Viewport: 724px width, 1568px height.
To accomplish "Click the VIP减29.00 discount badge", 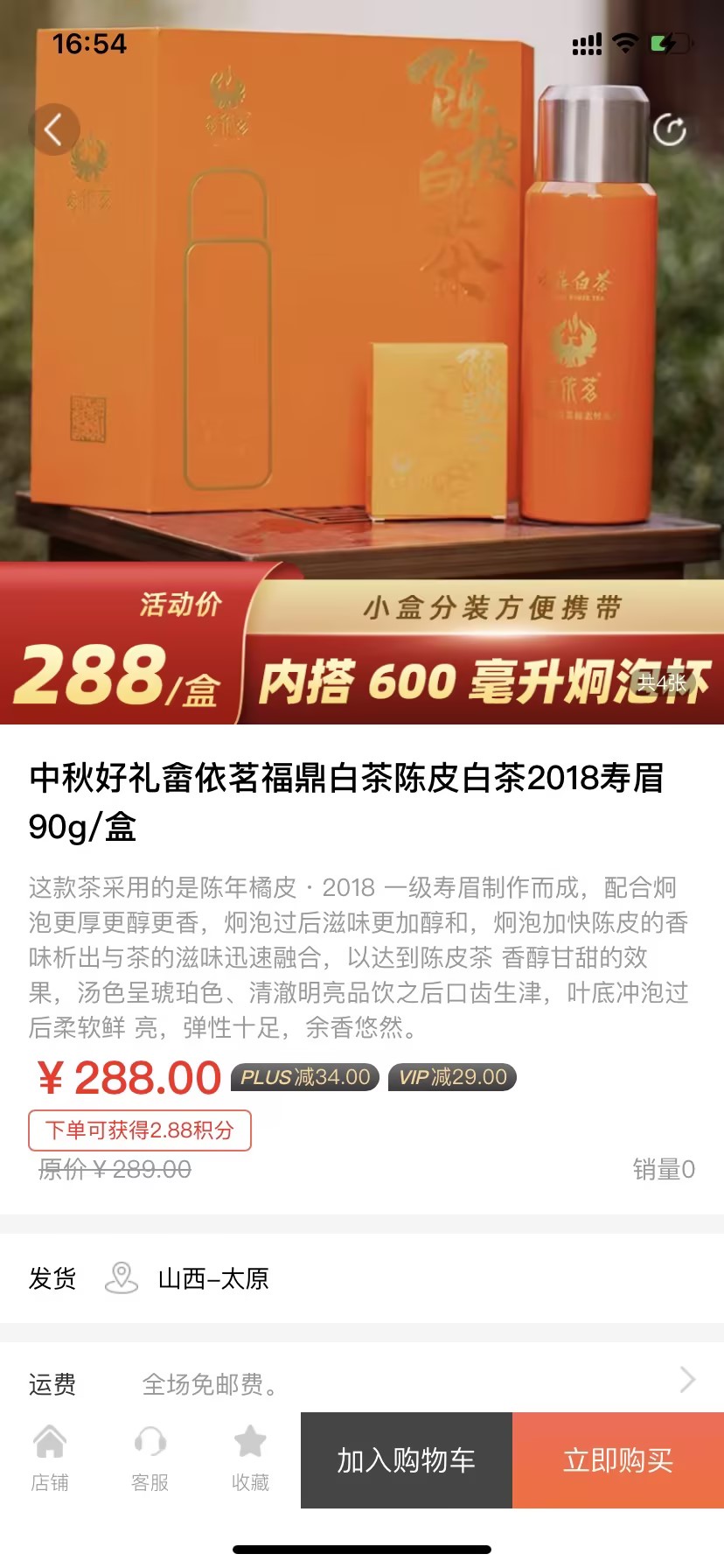I will (452, 1077).
